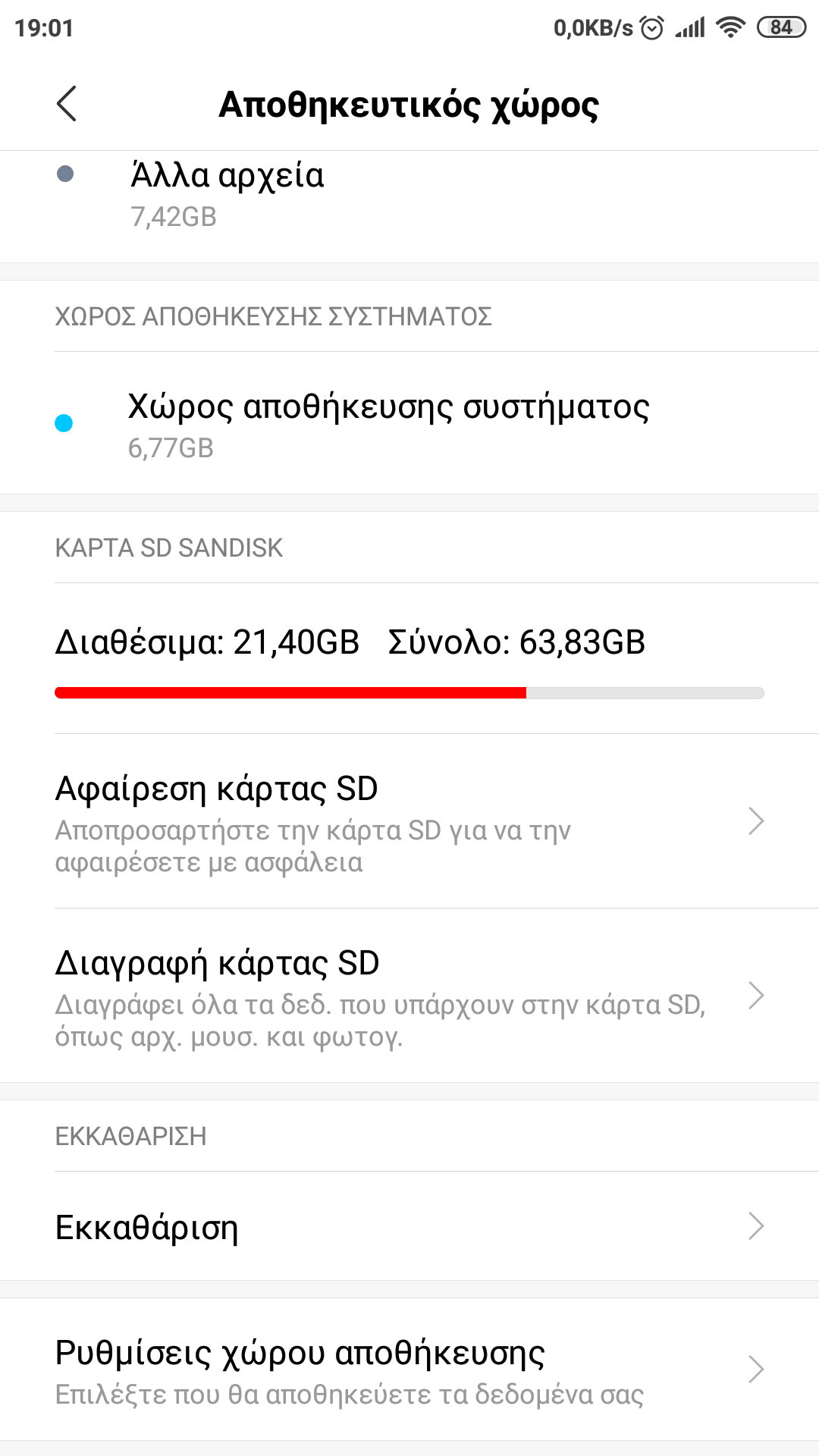Open the Εκκαθάριση cleanup row
The height and width of the screenshot is (1456, 819).
[409, 1227]
